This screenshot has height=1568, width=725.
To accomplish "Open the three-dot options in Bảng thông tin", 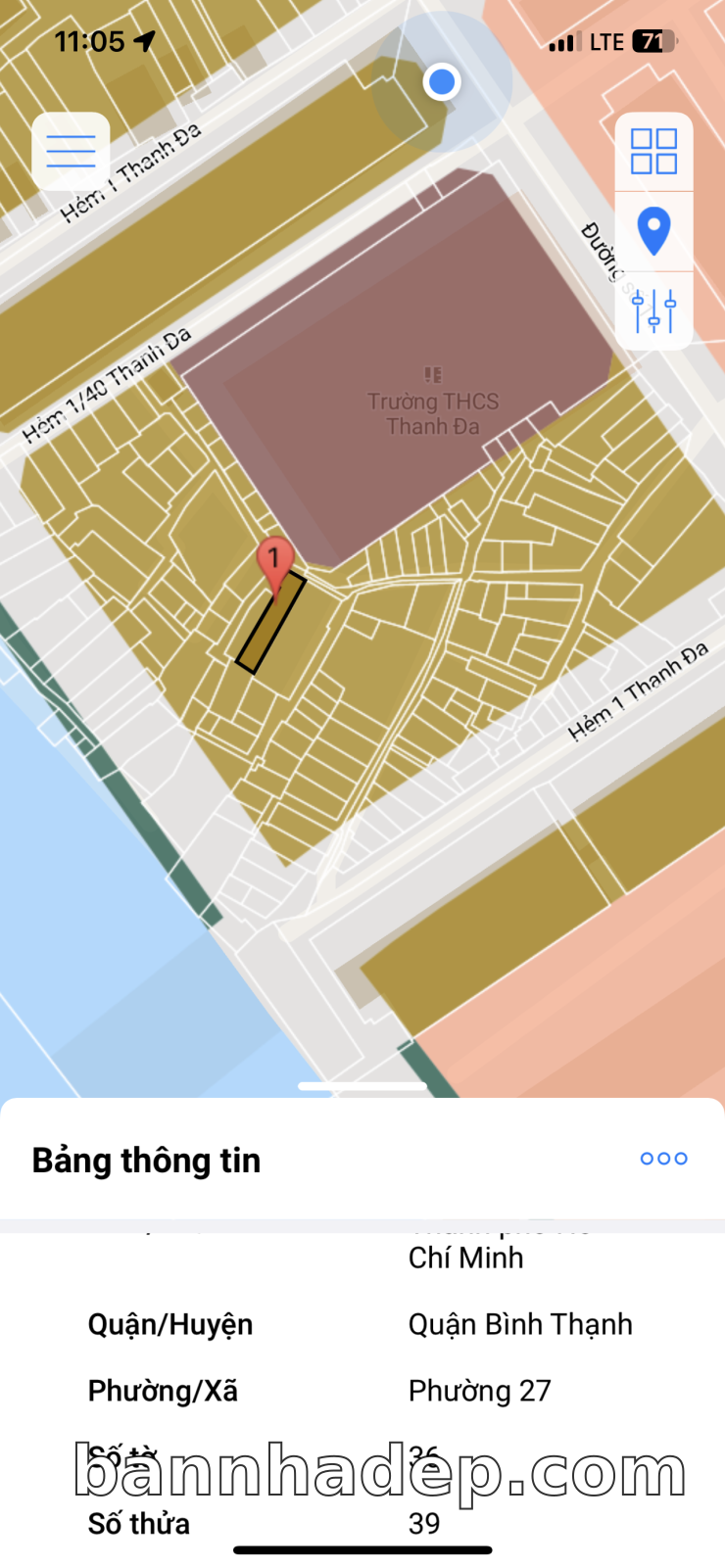I will pos(663,1159).
